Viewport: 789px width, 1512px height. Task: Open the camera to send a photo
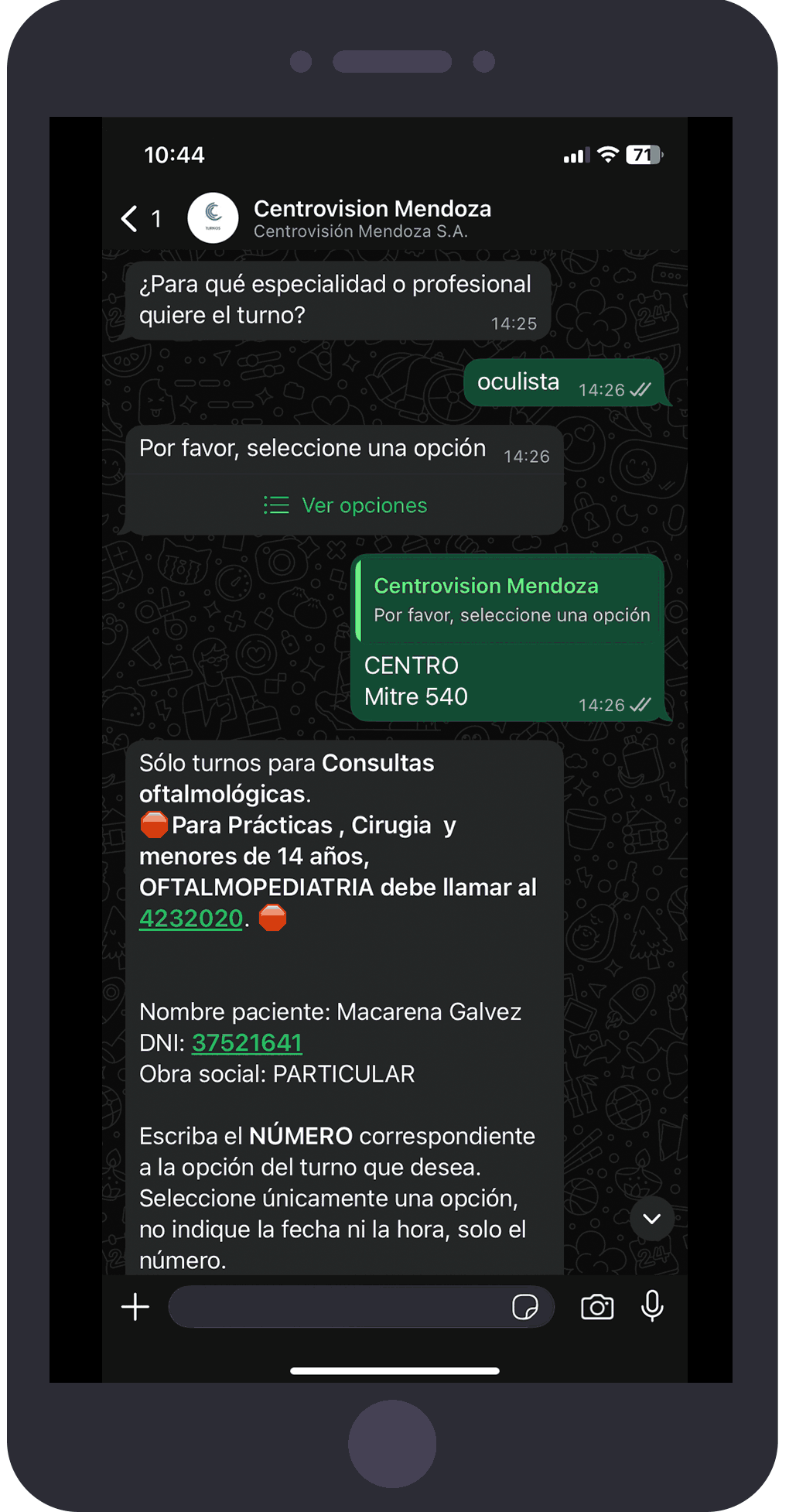click(x=596, y=1307)
